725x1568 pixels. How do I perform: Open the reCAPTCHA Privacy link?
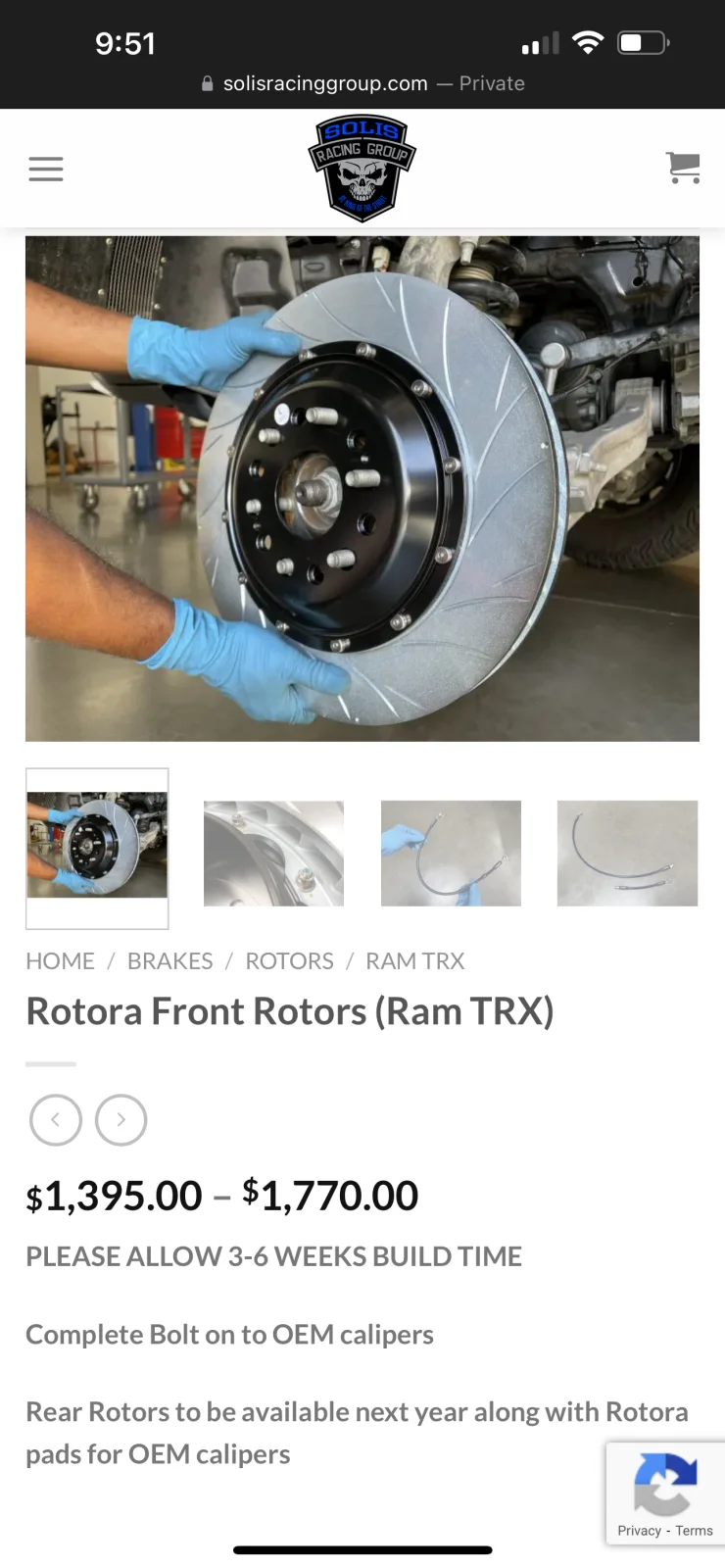(639, 1531)
